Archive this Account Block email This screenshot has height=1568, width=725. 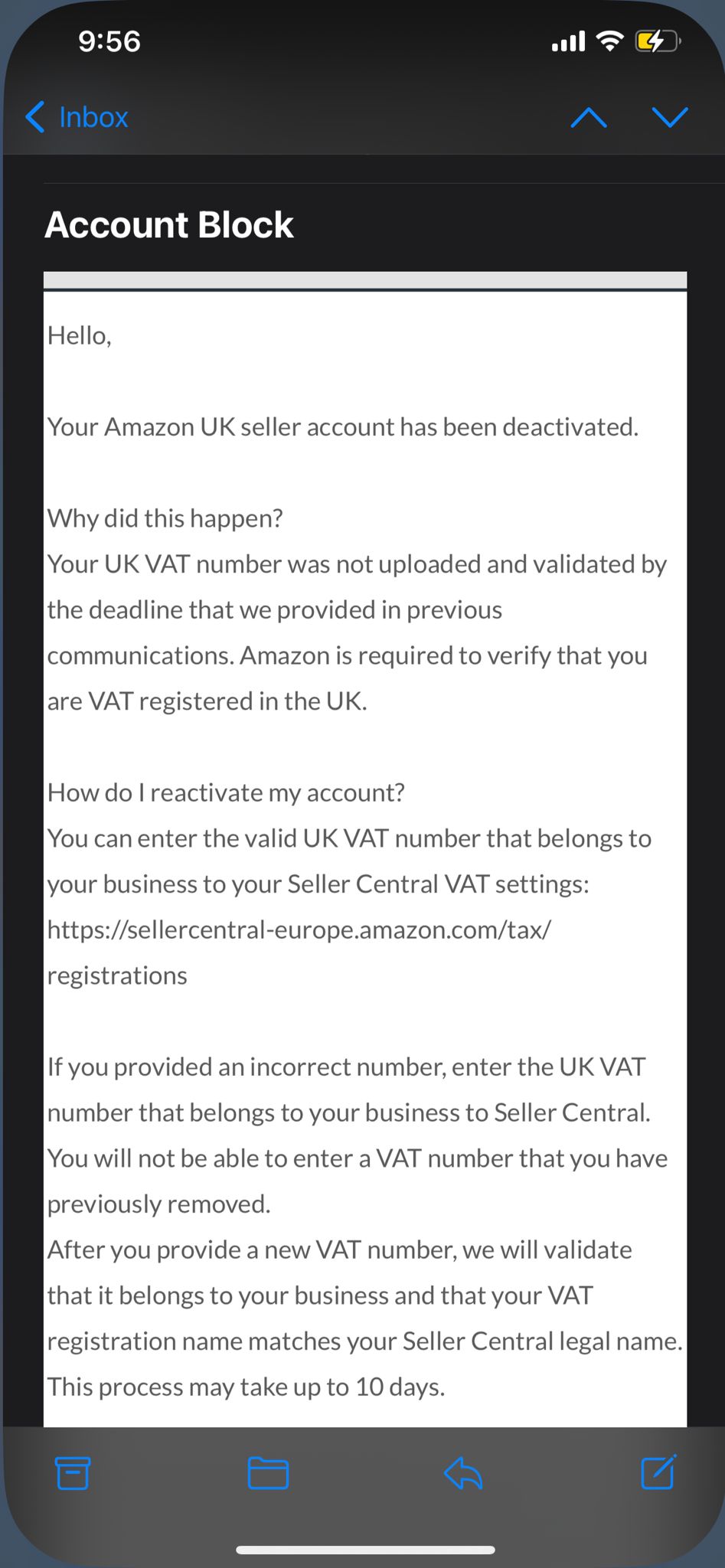point(73,1473)
